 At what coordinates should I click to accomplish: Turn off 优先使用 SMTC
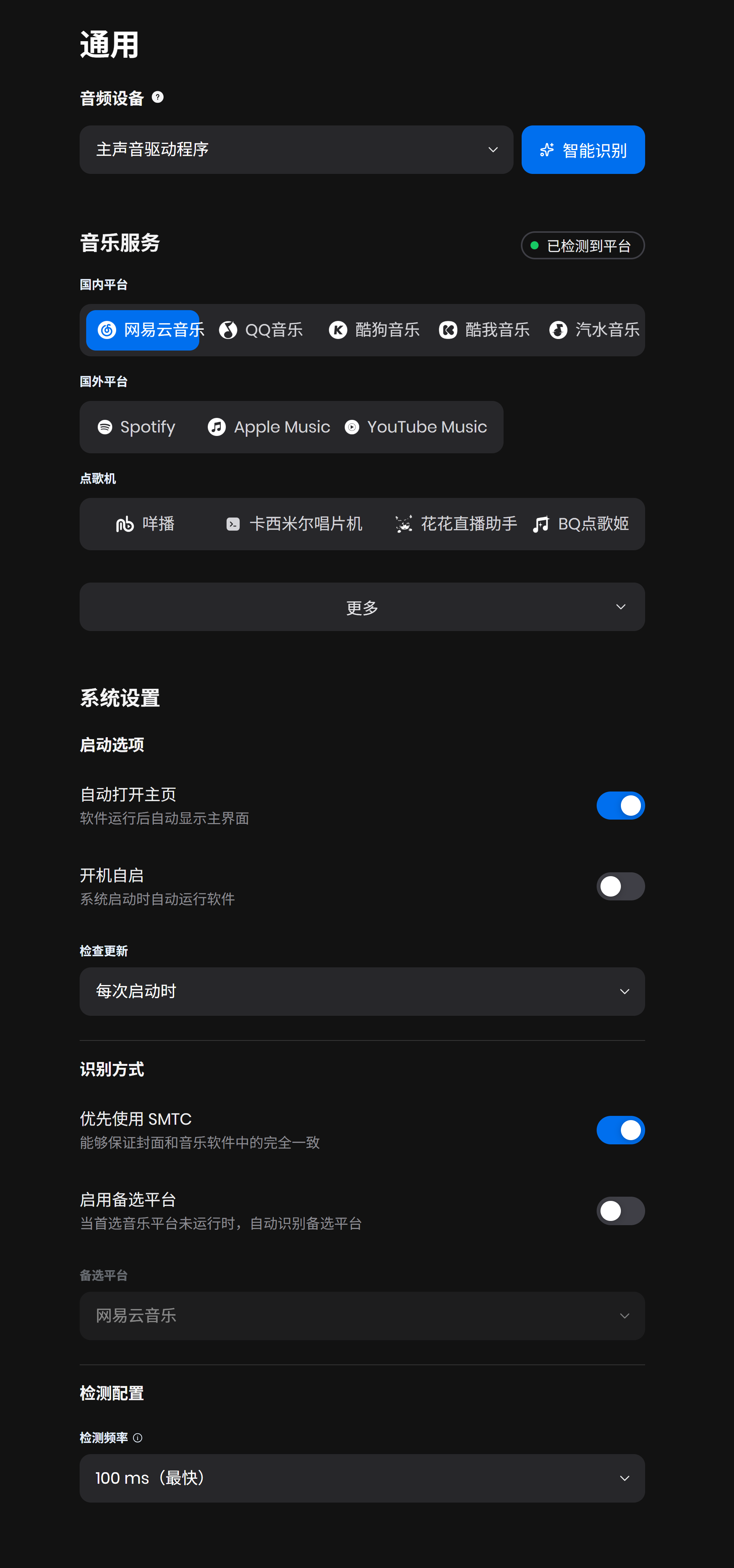[620, 1130]
